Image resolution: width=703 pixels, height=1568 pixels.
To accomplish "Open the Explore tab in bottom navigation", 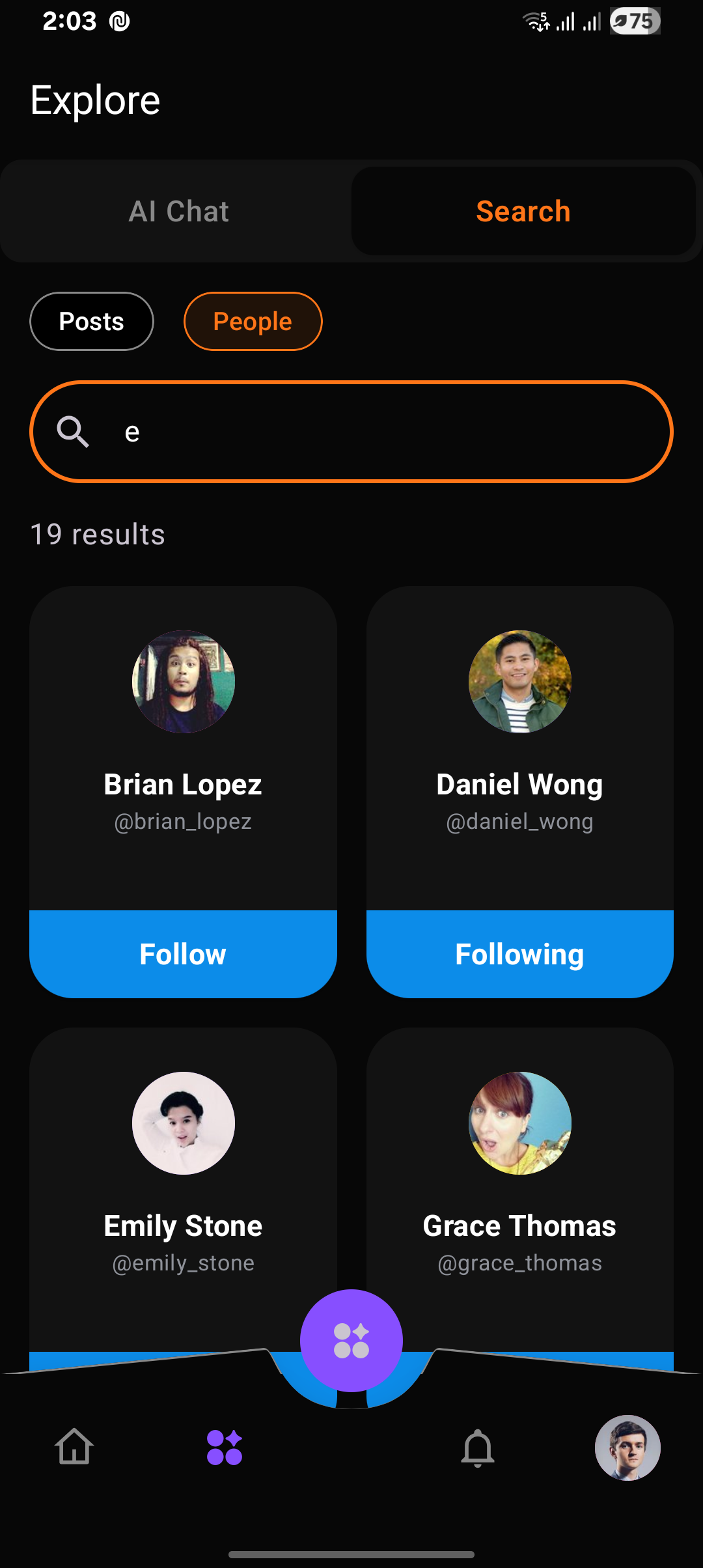I will tap(225, 1447).
